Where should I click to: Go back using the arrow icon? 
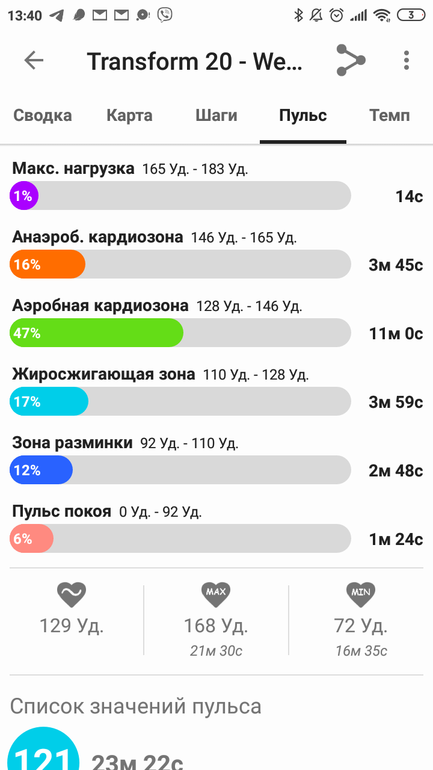tap(34, 61)
